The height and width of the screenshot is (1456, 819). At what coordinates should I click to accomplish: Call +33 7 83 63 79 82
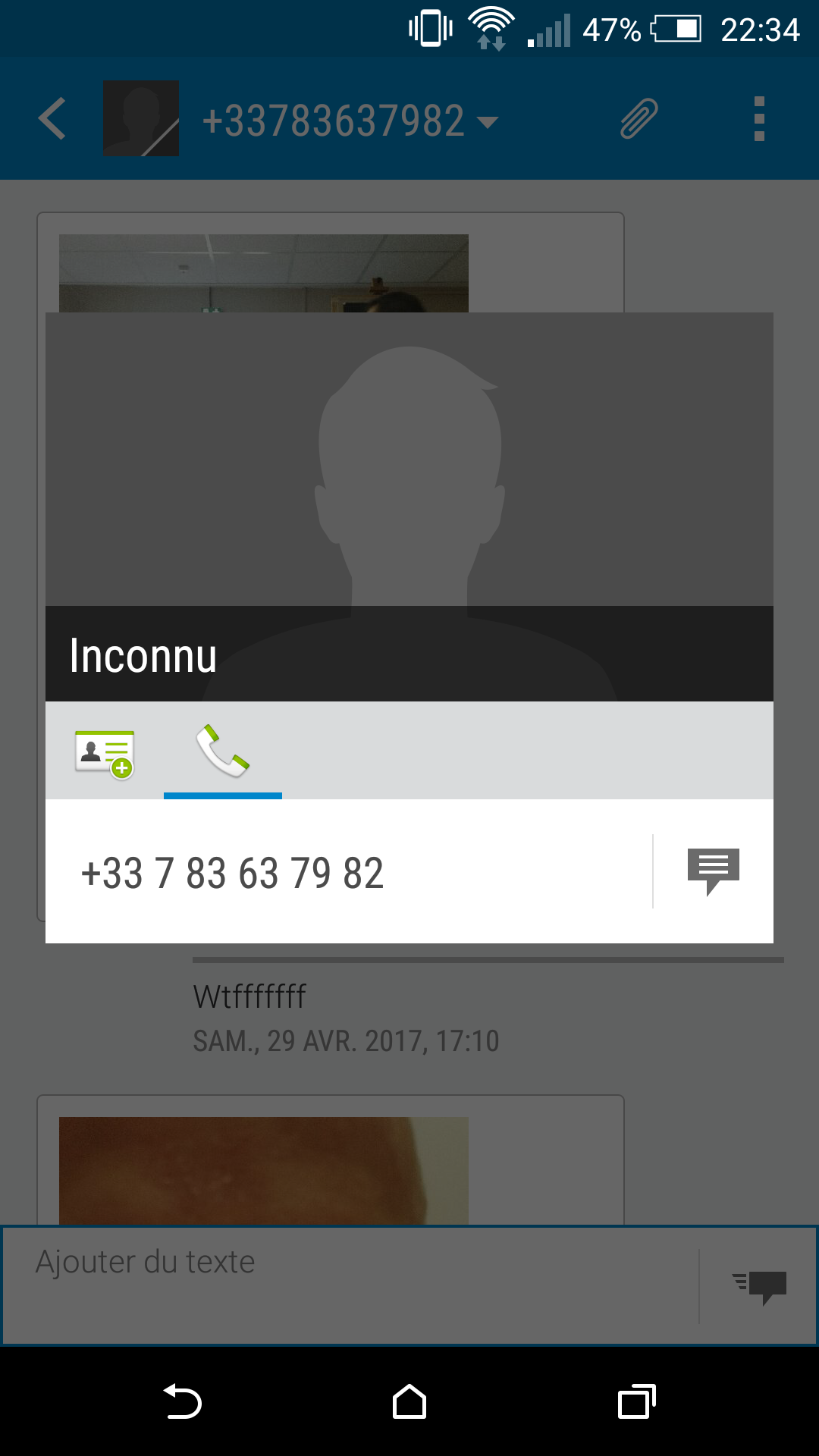(232, 873)
